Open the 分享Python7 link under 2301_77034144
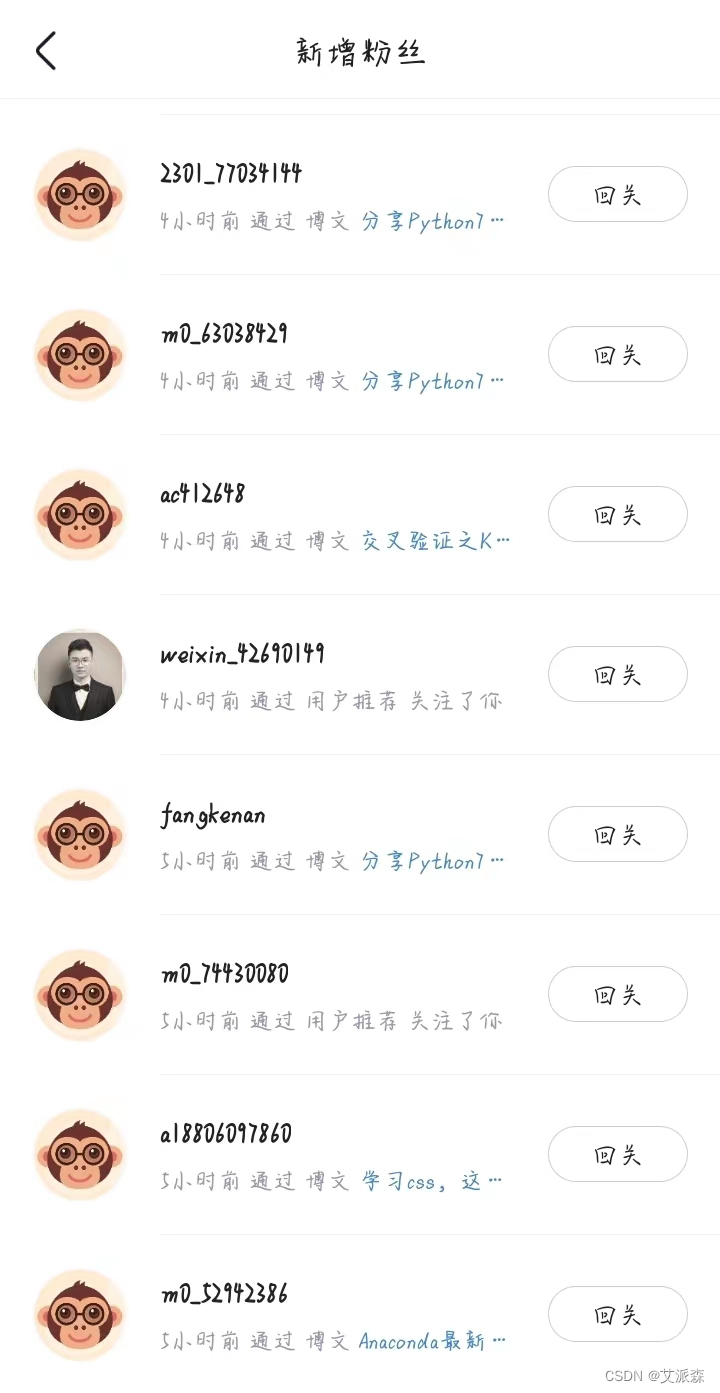 coord(432,221)
